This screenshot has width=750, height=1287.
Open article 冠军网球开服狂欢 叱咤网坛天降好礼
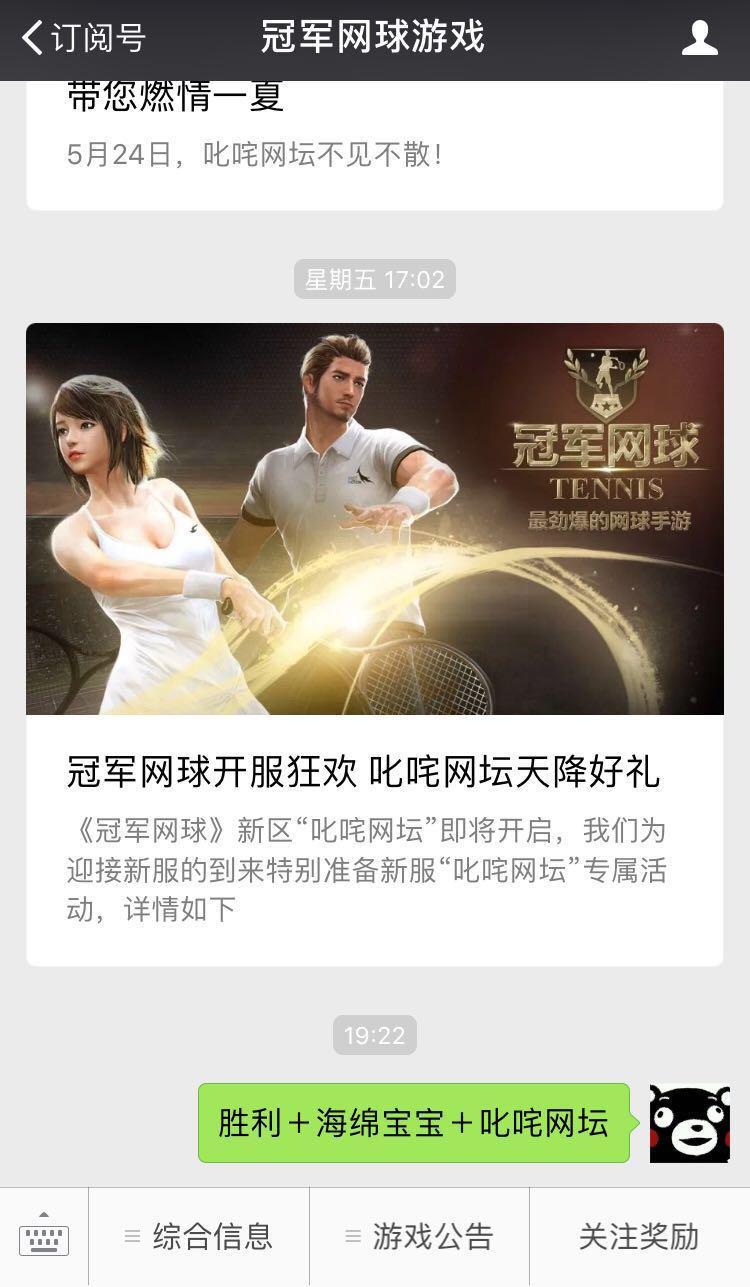pyautogui.click(x=375, y=644)
